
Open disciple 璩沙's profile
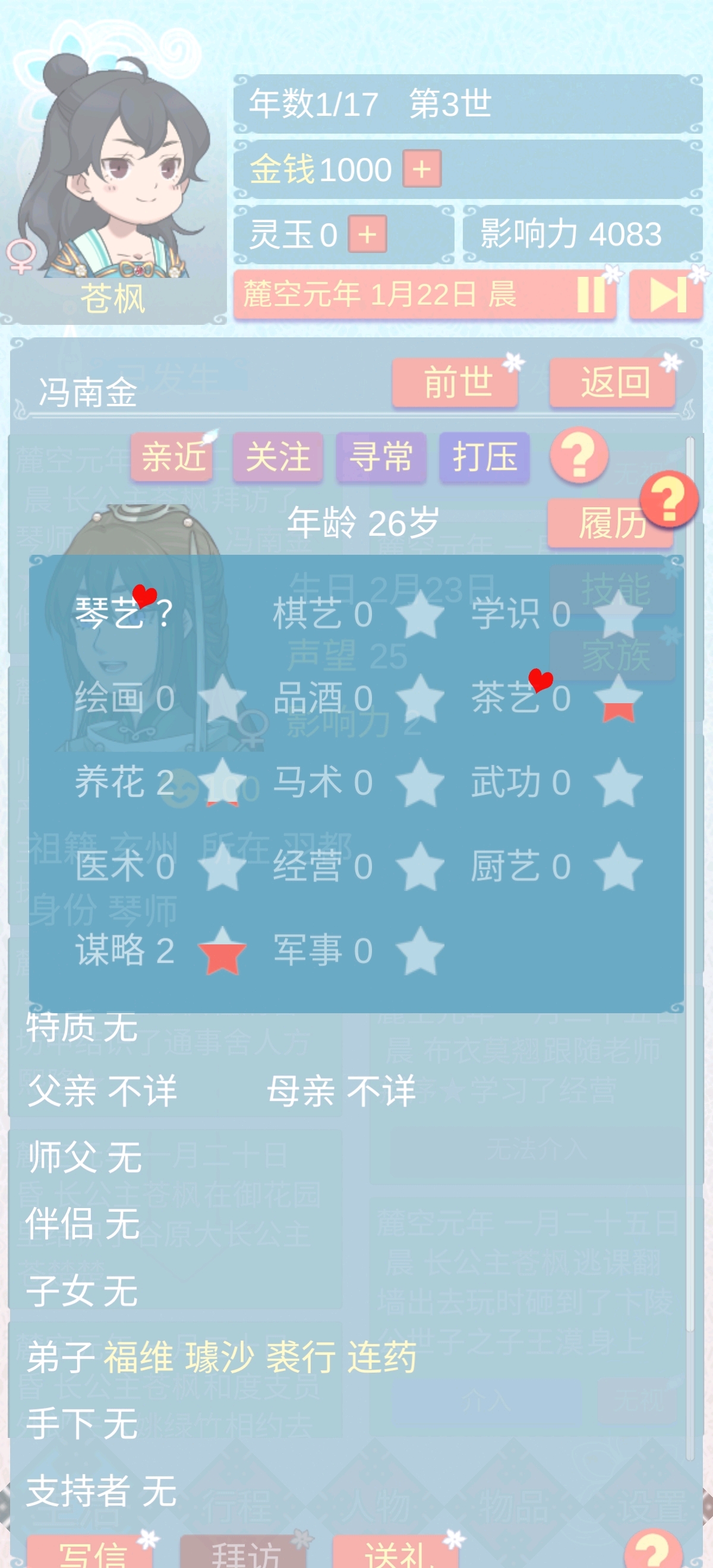(x=220, y=1357)
